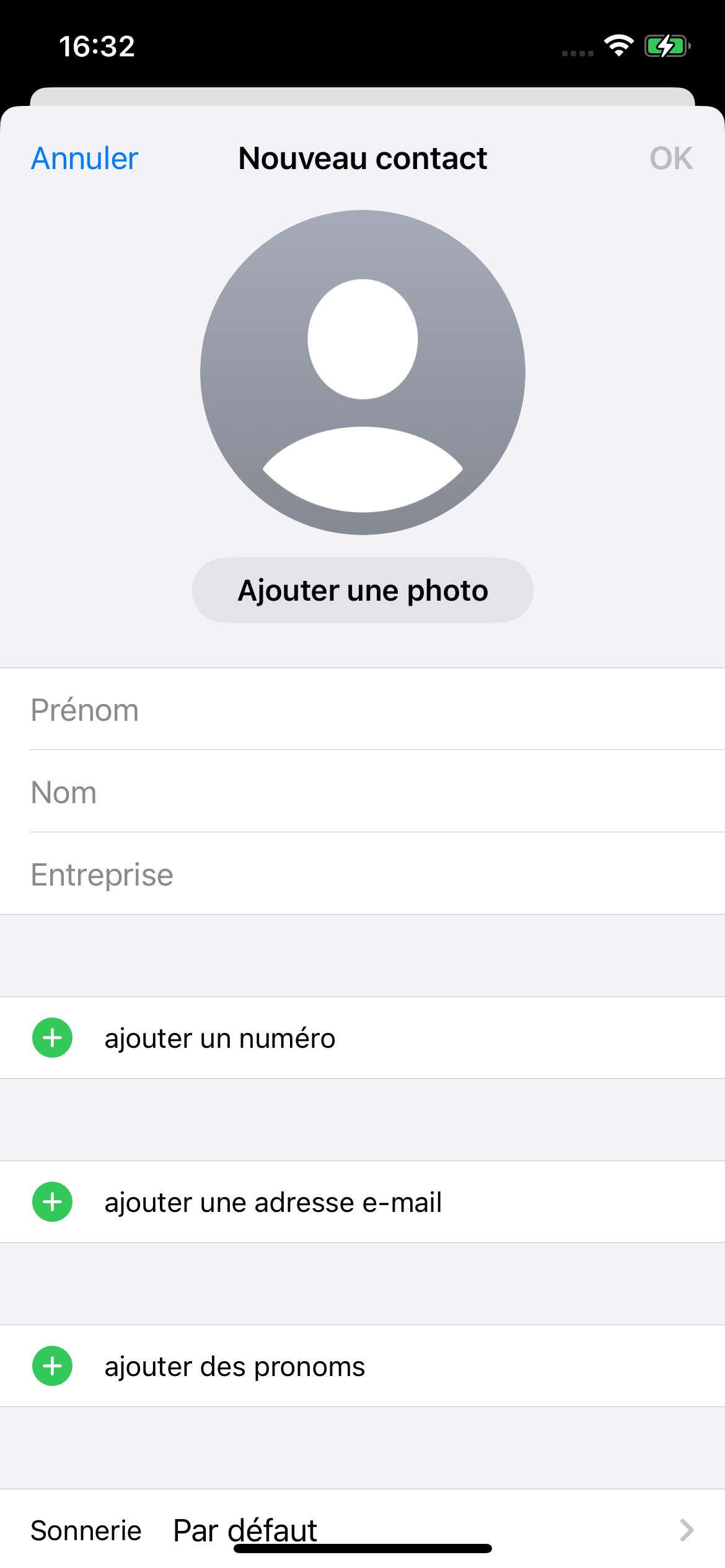Add a phone number via ajouter un numéro

tap(220, 1038)
